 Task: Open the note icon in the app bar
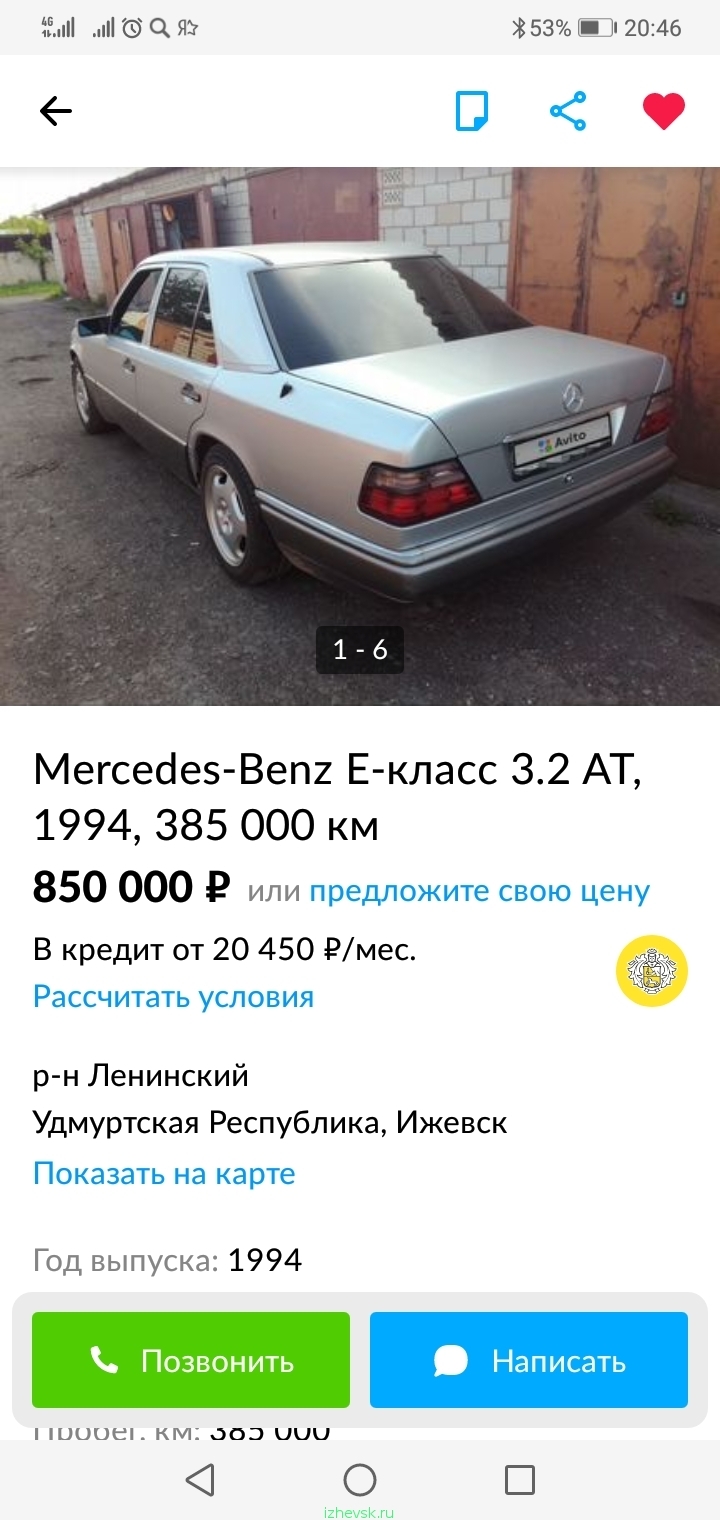(x=472, y=111)
